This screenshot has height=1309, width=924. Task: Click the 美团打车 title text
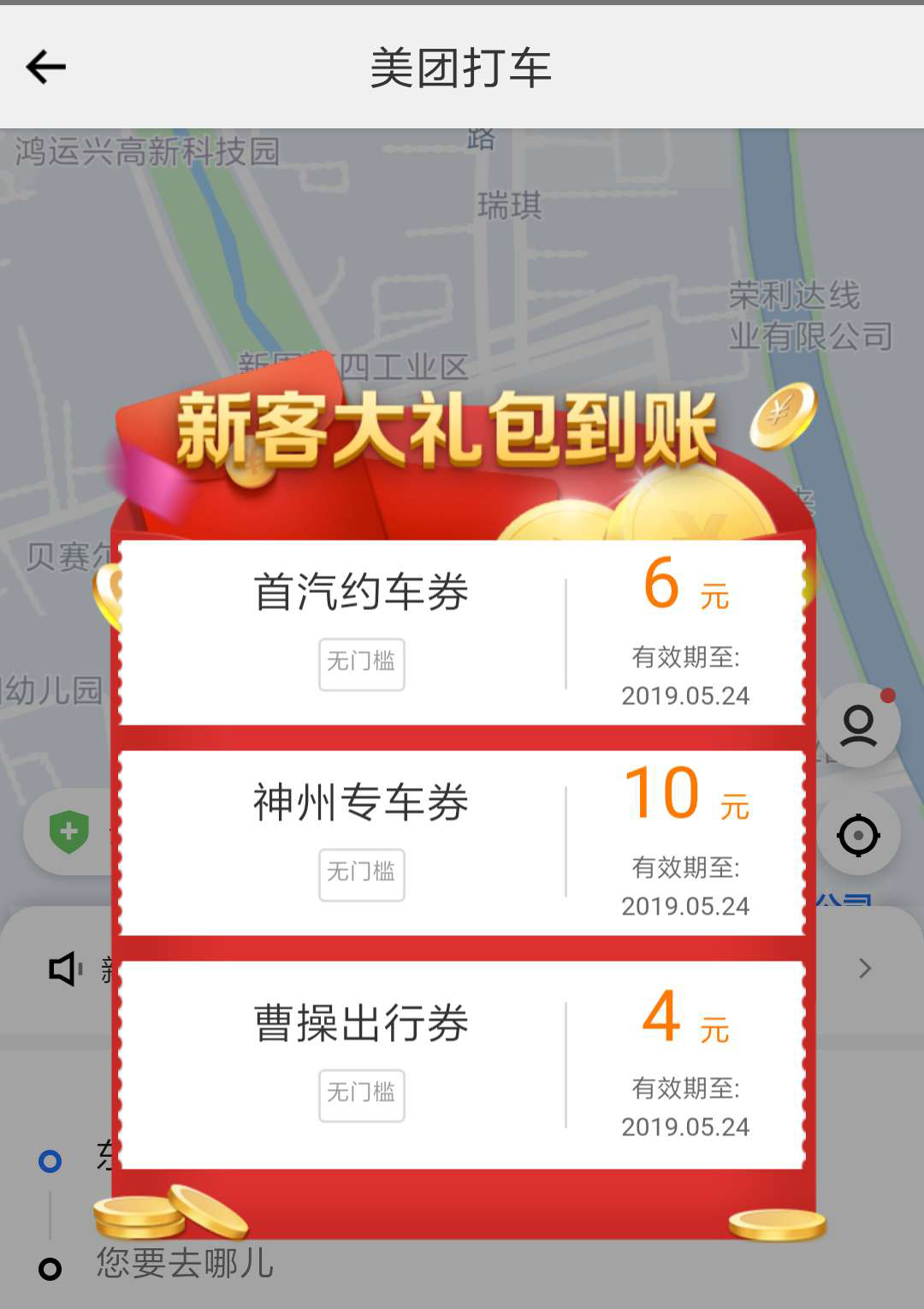462,67
